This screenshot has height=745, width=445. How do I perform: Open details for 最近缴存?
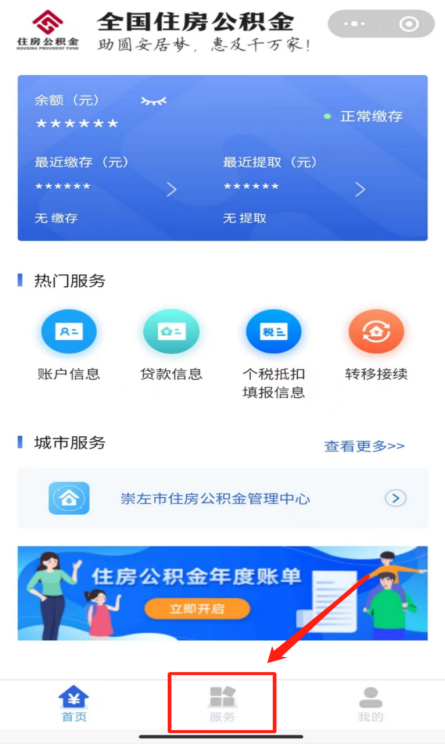(171, 190)
